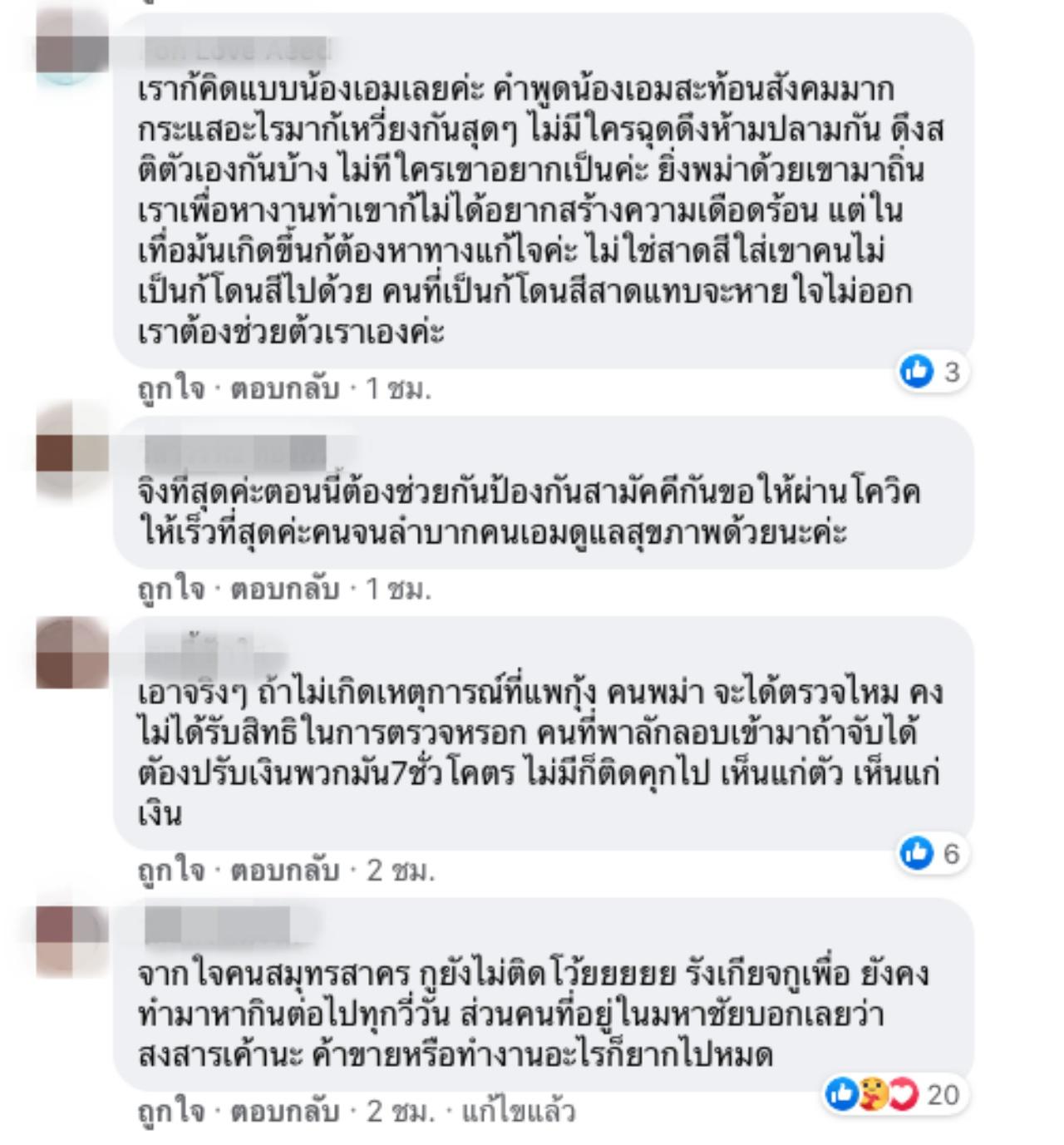Reply to the comment starting "จากใจคนสมุทรสาคร"
This screenshot has height=1145, width=1064.
(285, 1112)
